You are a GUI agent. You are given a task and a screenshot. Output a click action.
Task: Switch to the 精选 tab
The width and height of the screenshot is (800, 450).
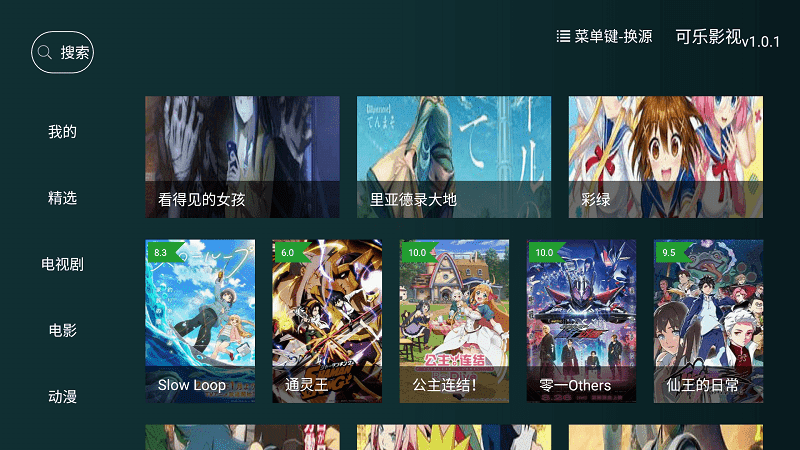62,198
